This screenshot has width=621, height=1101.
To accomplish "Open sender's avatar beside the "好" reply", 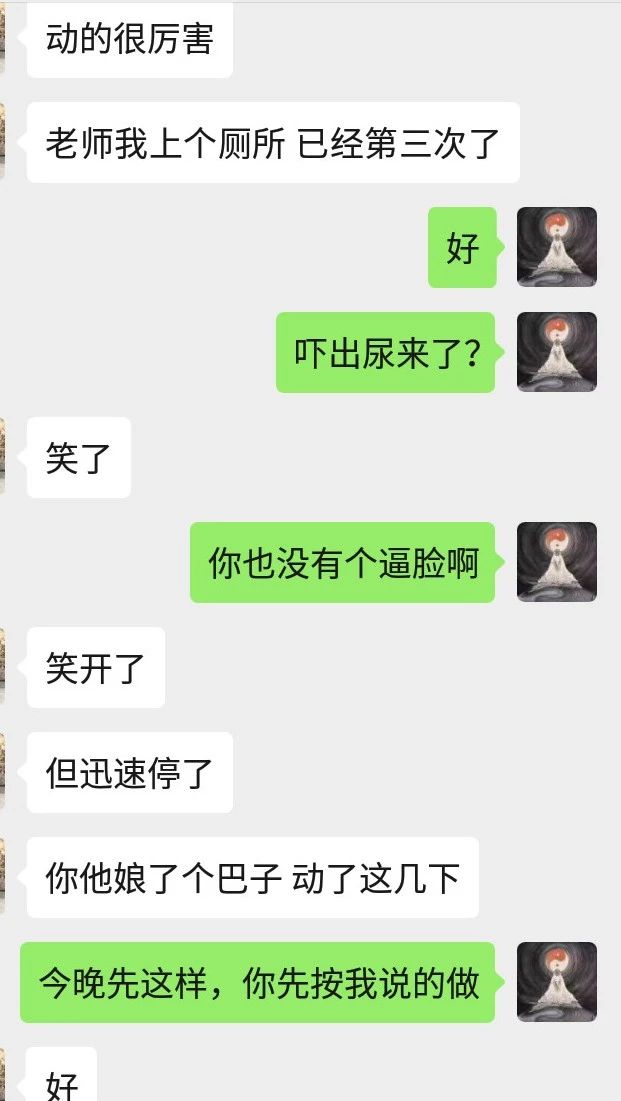I will (556, 247).
